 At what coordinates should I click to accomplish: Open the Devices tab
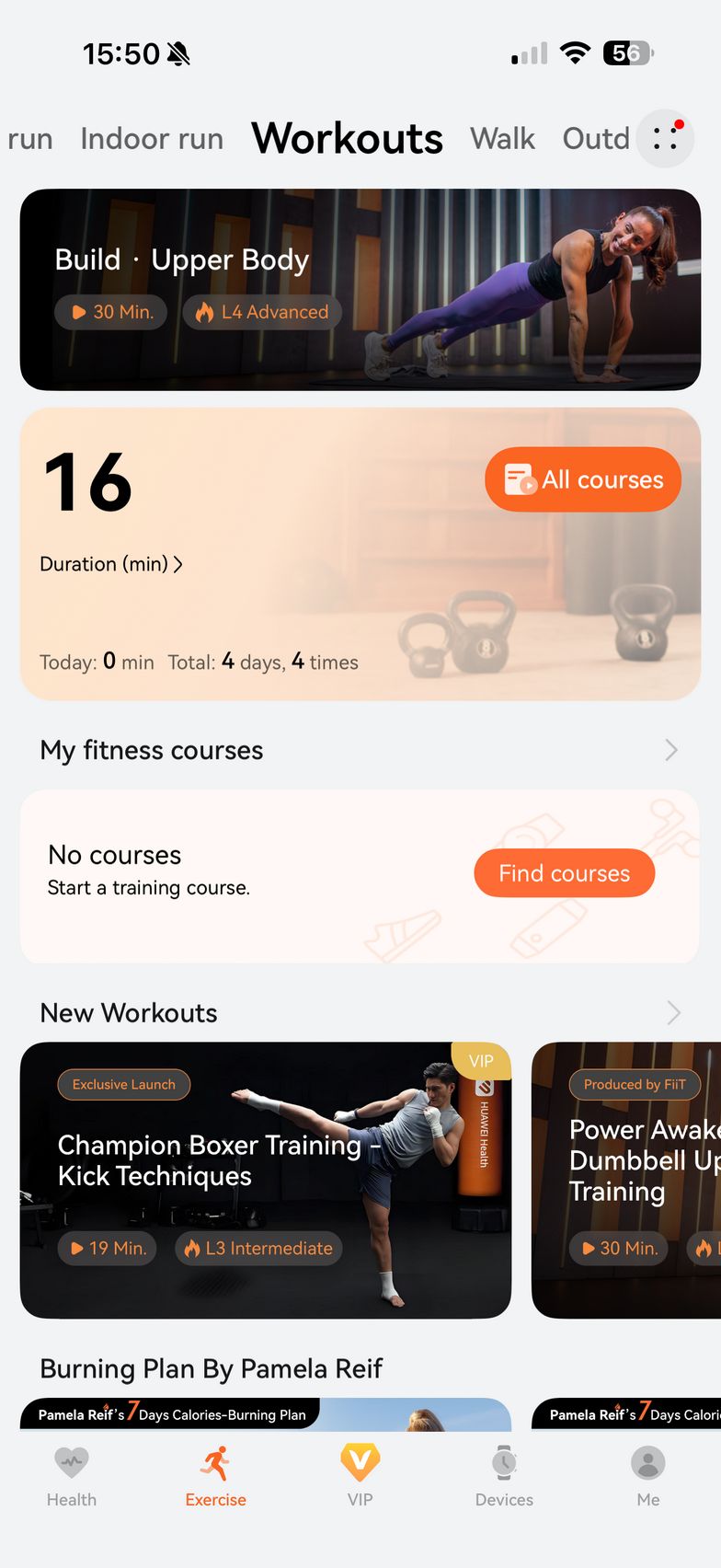[504, 1476]
